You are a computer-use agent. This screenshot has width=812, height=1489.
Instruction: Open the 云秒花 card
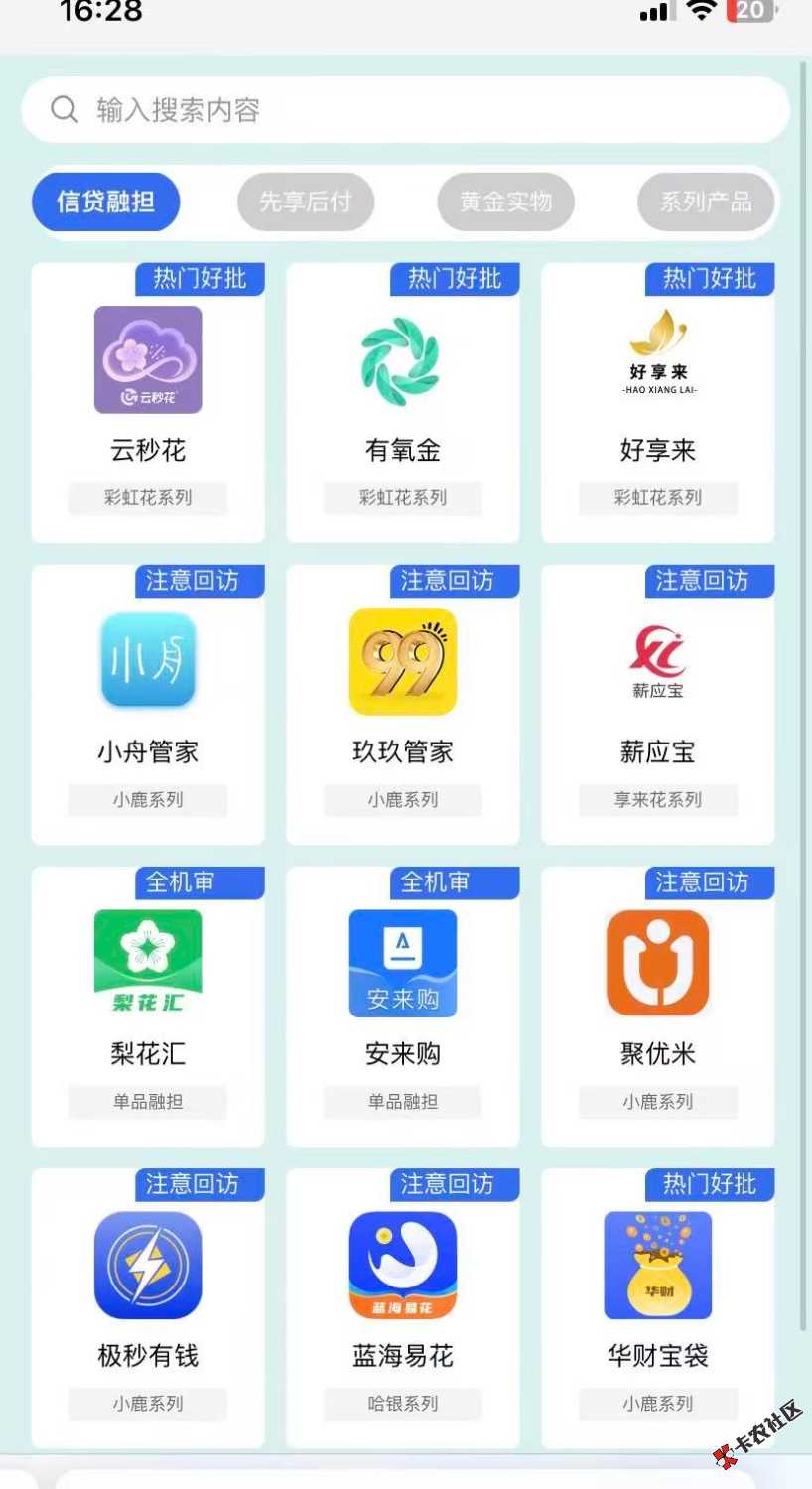[148, 402]
